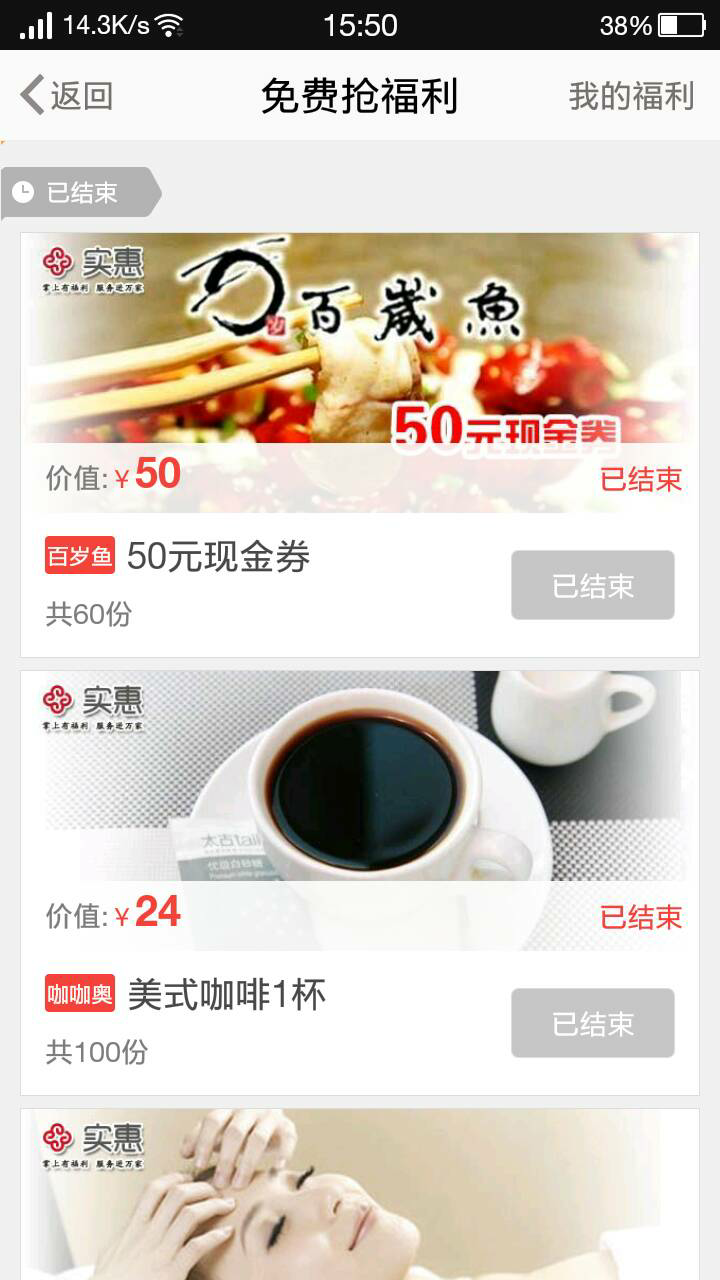Tap 已结束 button for 50元现金券
Image resolution: width=720 pixels, height=1280 pixels.
pyautogui.click(x=593, y=585)
